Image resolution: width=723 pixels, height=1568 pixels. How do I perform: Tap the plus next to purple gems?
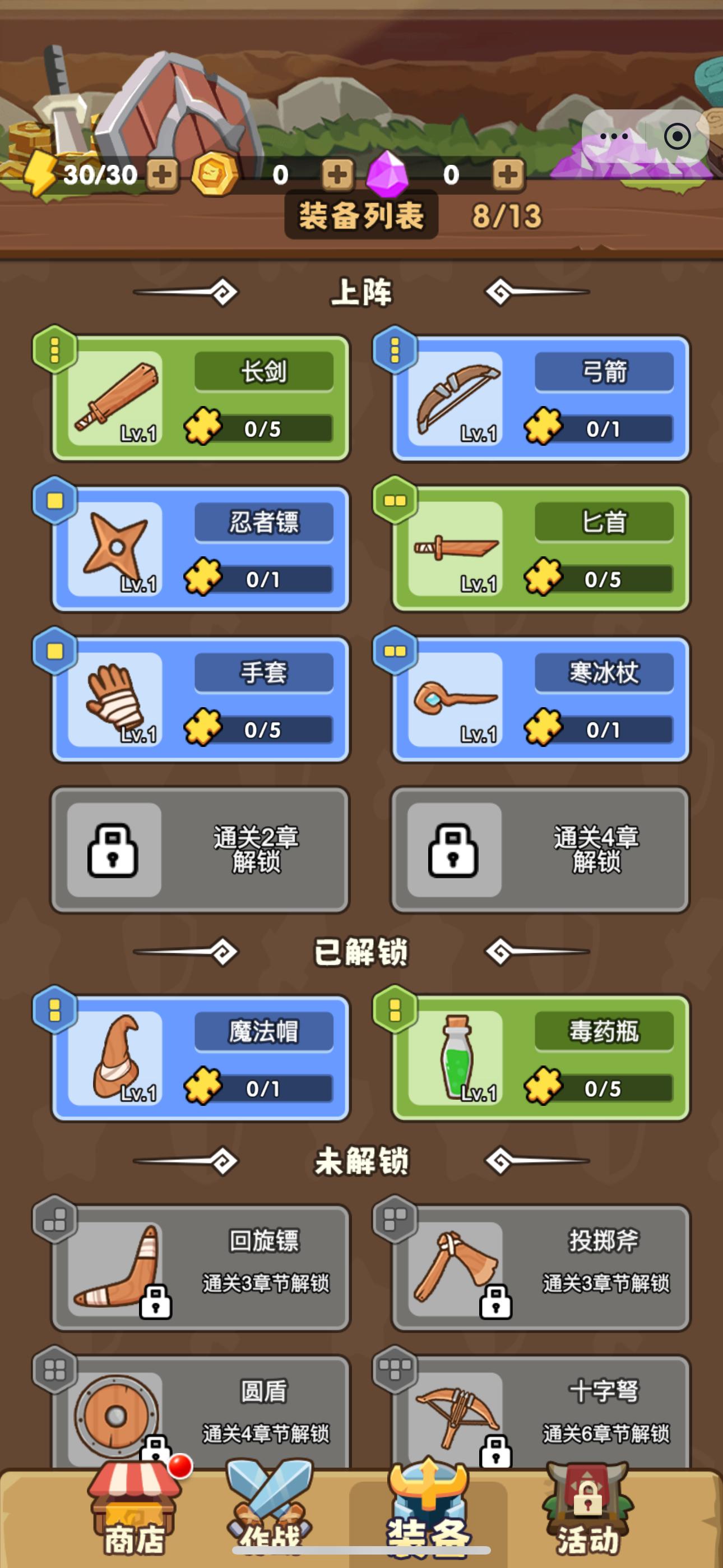tap(510, 177)
